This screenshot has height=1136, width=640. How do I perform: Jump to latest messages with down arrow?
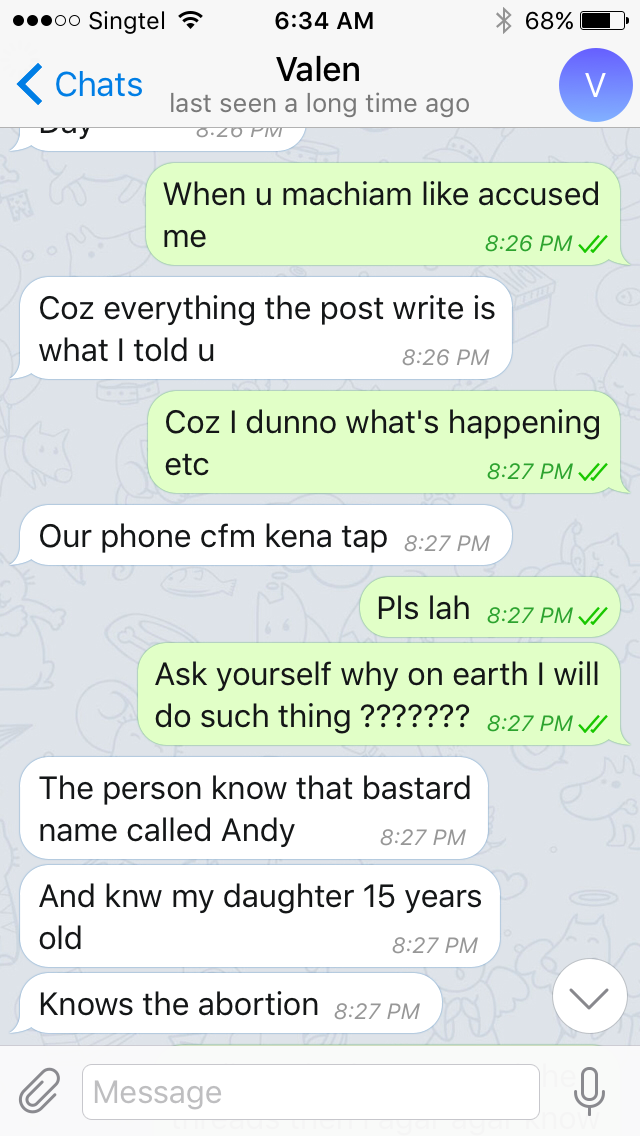(x=590, y=997)
